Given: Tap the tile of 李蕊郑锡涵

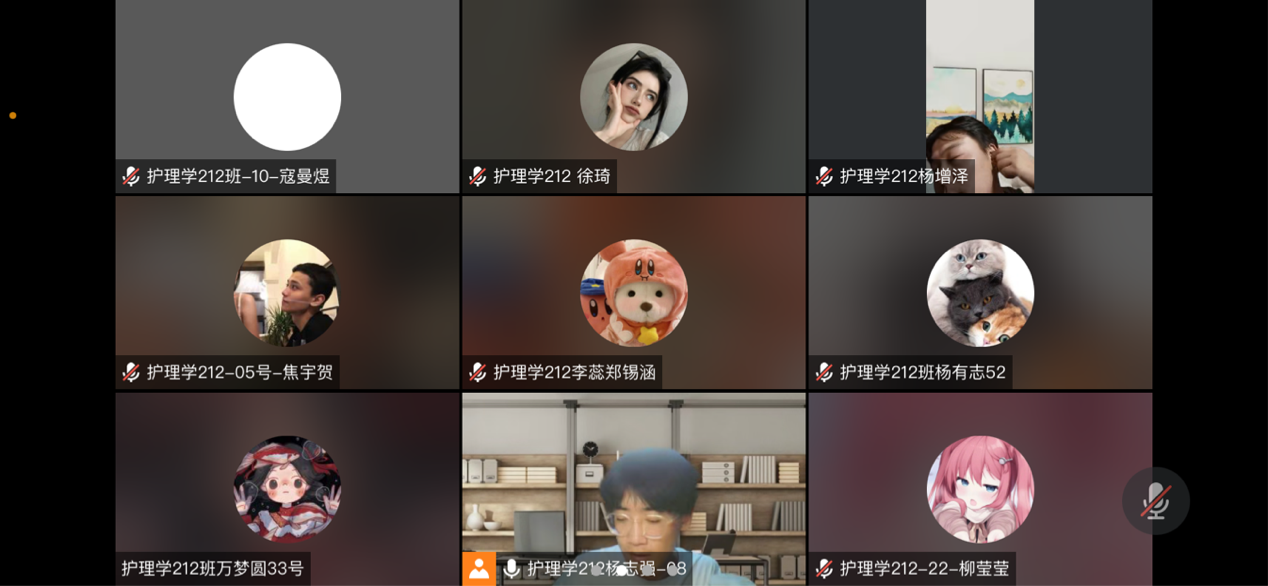Looking at the screenshot, I should tap(633, 292).
